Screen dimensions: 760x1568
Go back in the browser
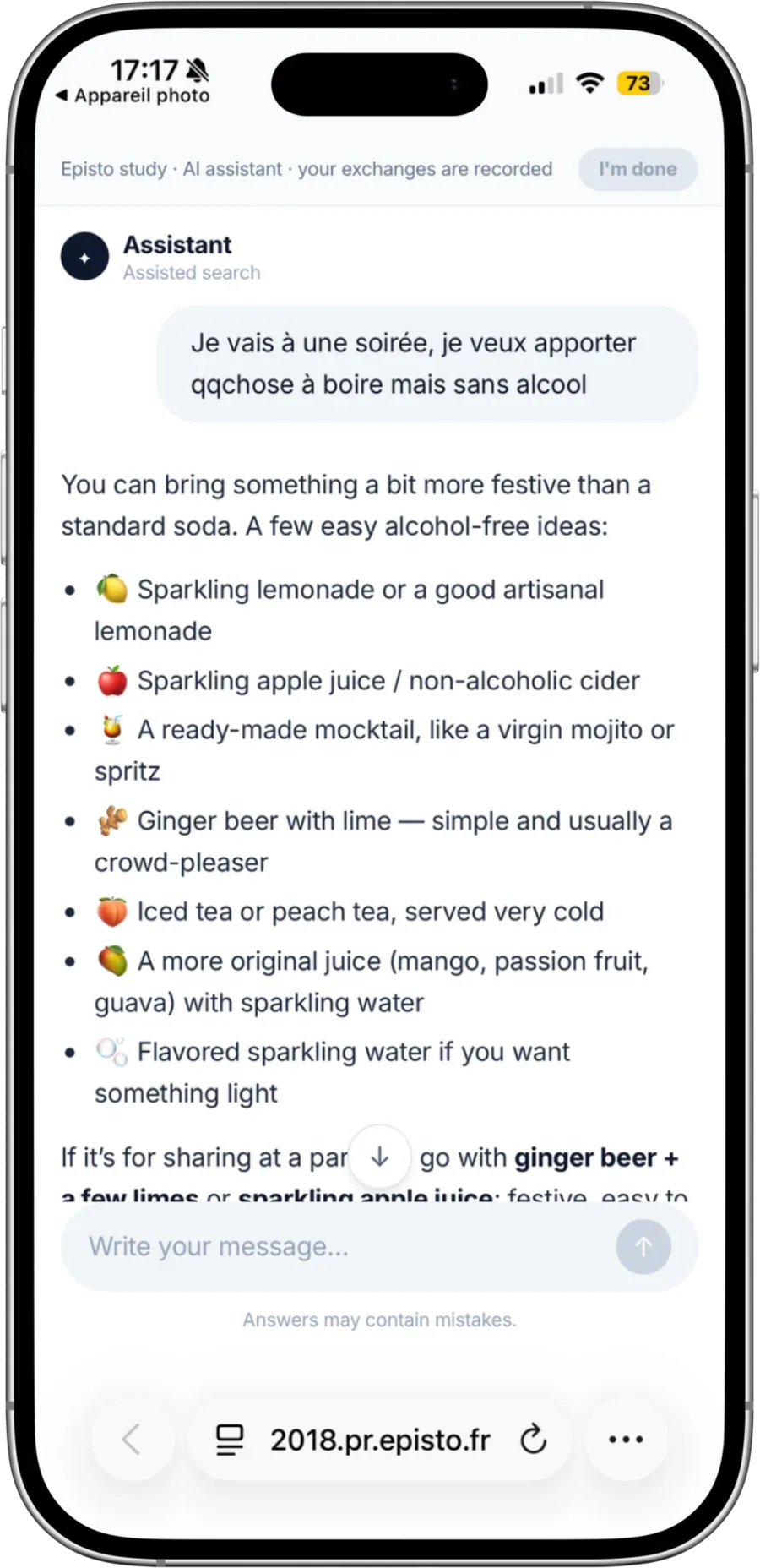133,1439
